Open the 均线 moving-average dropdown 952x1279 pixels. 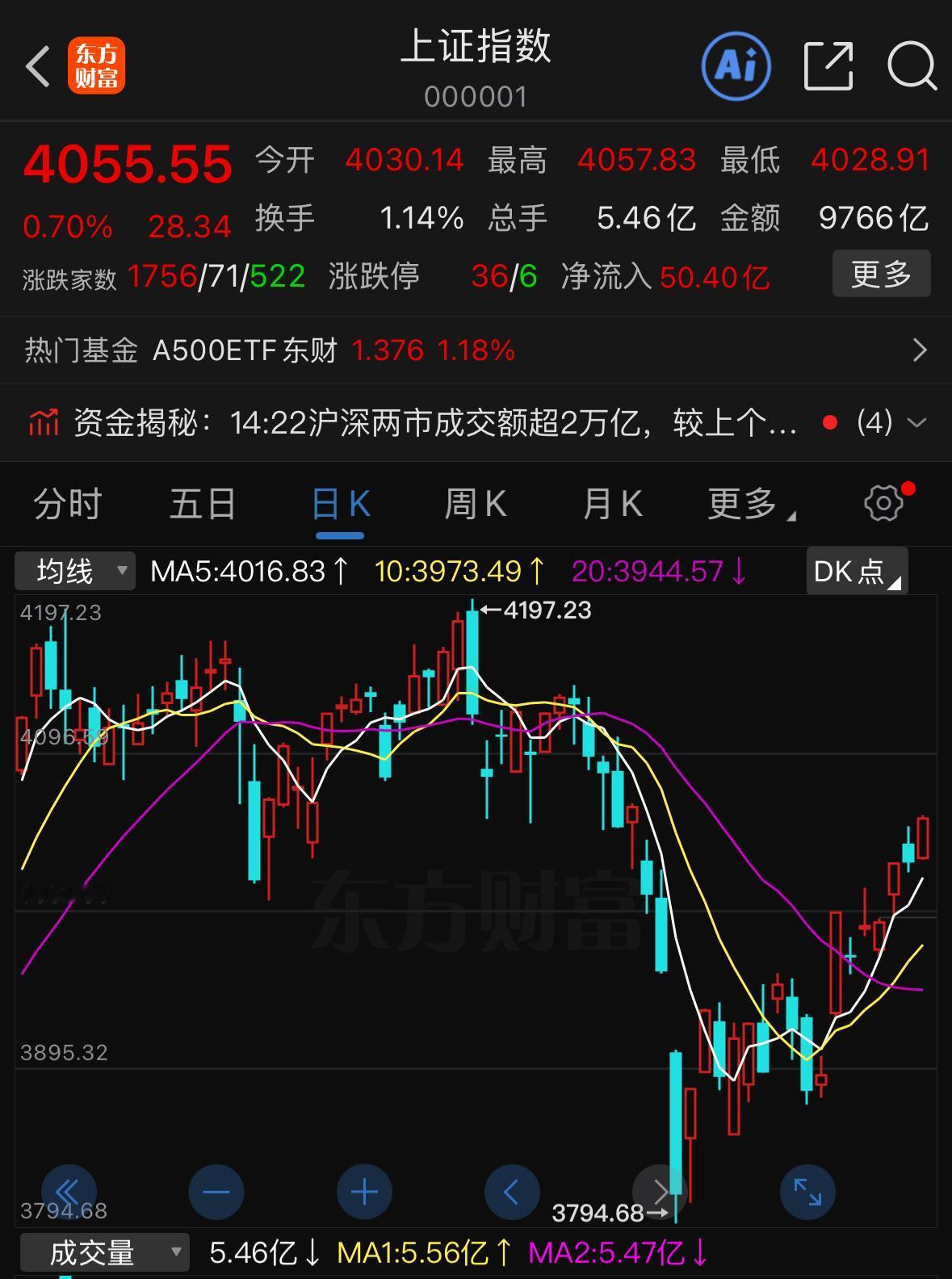[x=74, y=571]
